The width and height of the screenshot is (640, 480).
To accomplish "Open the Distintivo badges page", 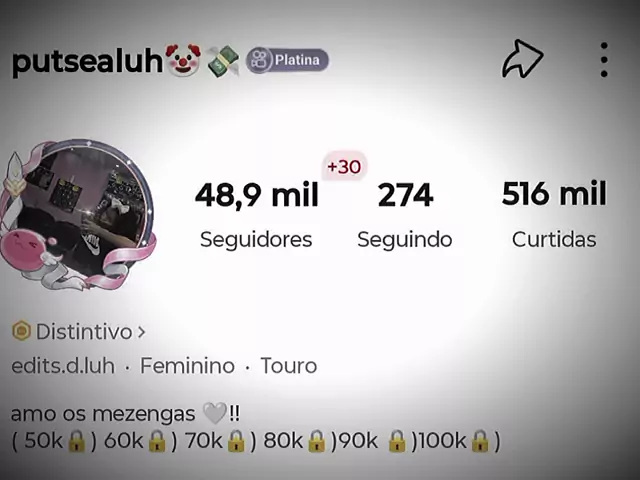I will click(x=79, y=331).
